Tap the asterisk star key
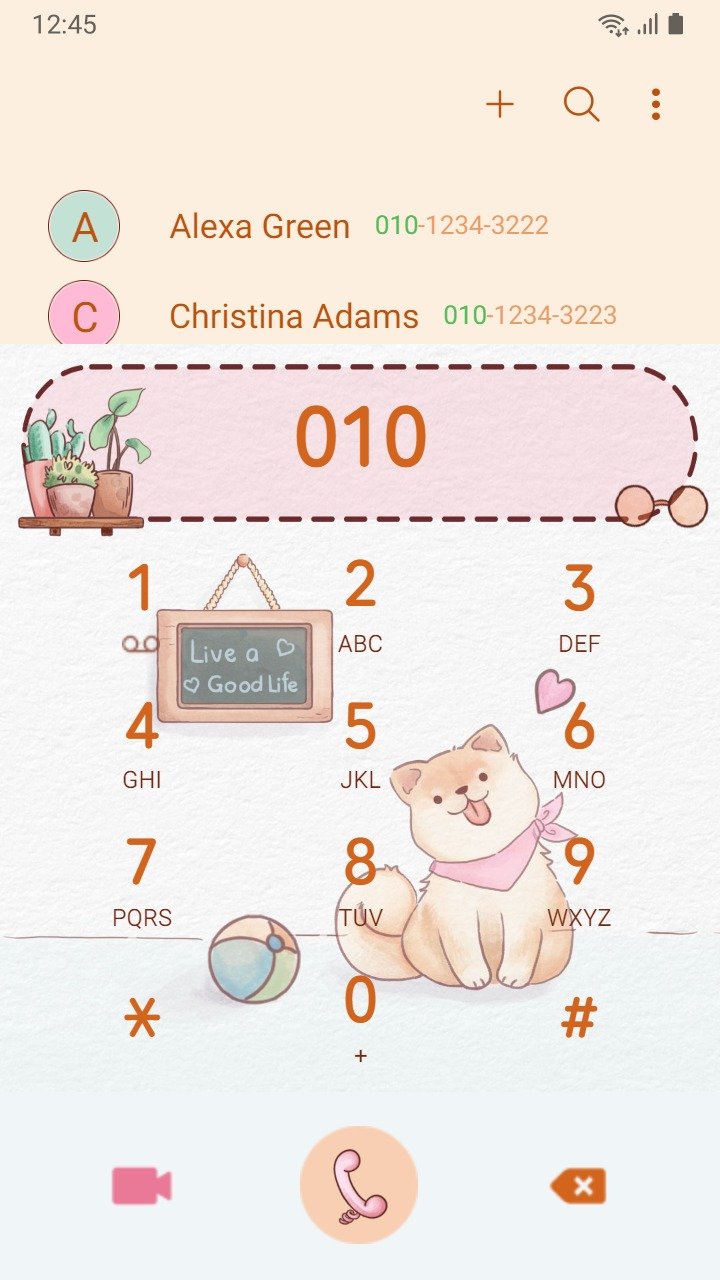The image size is (720, 1280). pos(142,1019)
